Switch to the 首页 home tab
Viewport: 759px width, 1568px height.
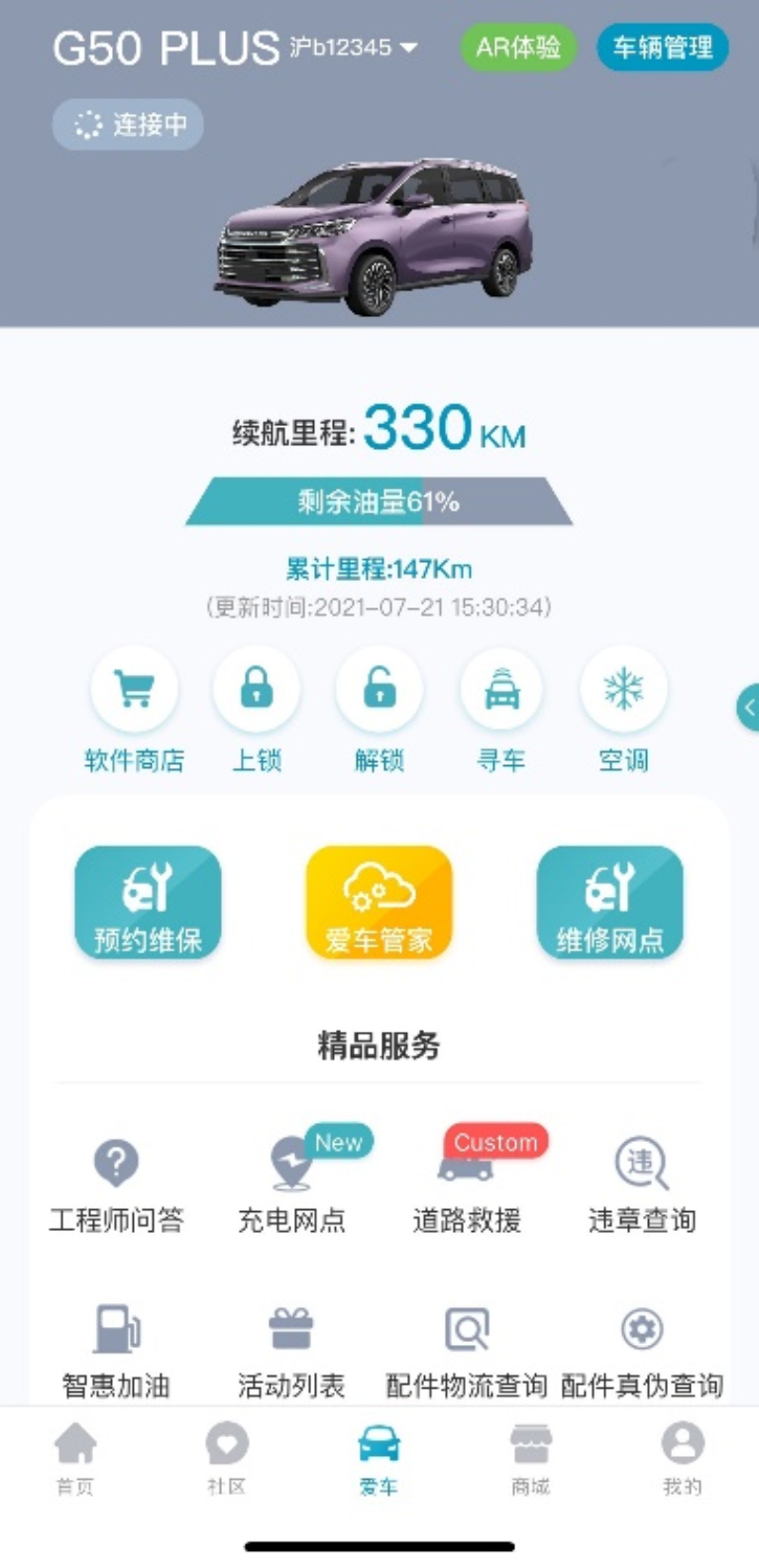(75, 1458)
